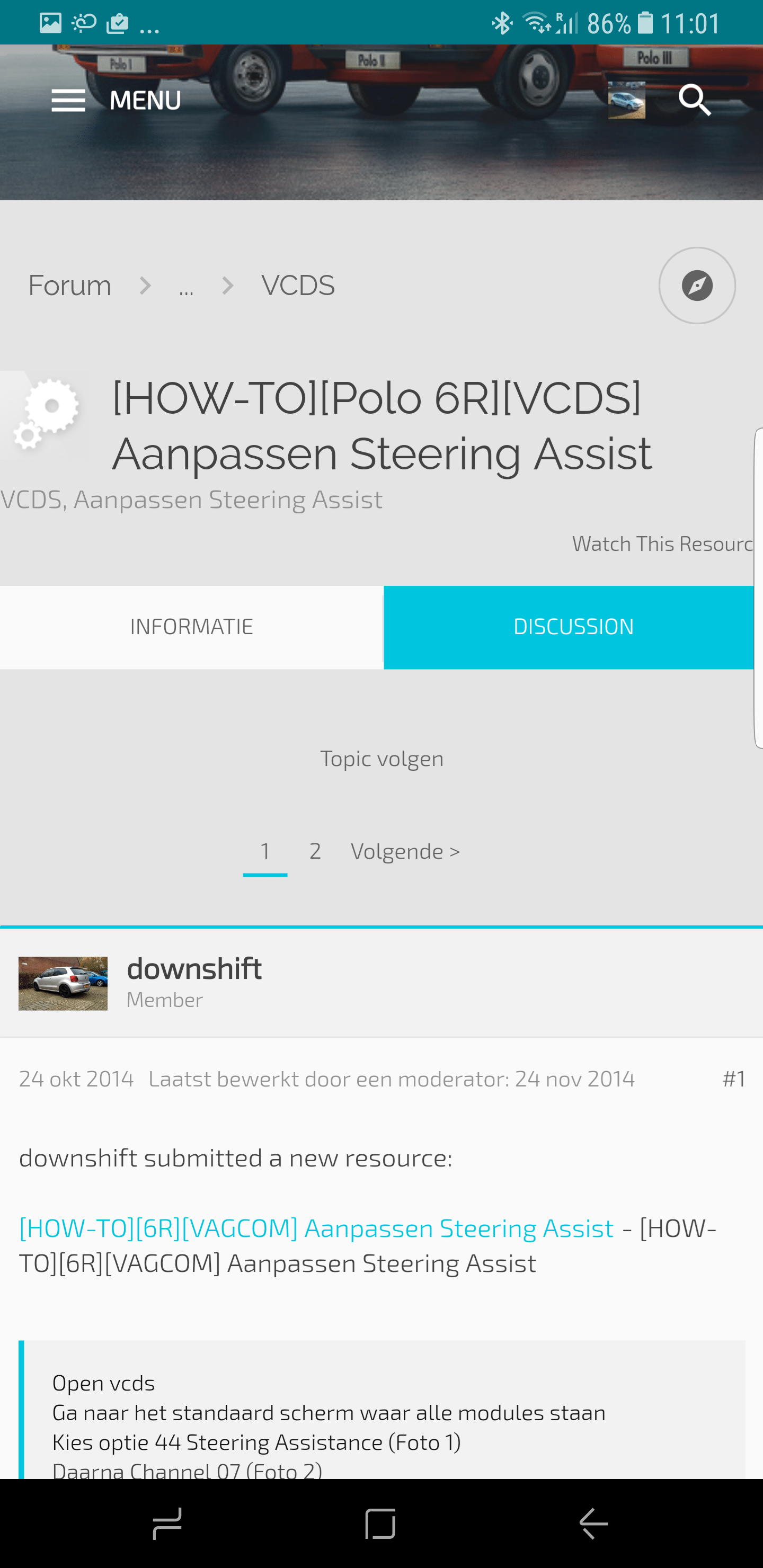763x1568 pixels.
Task: Open the search magnifier icon
Action: click(694, 101)
